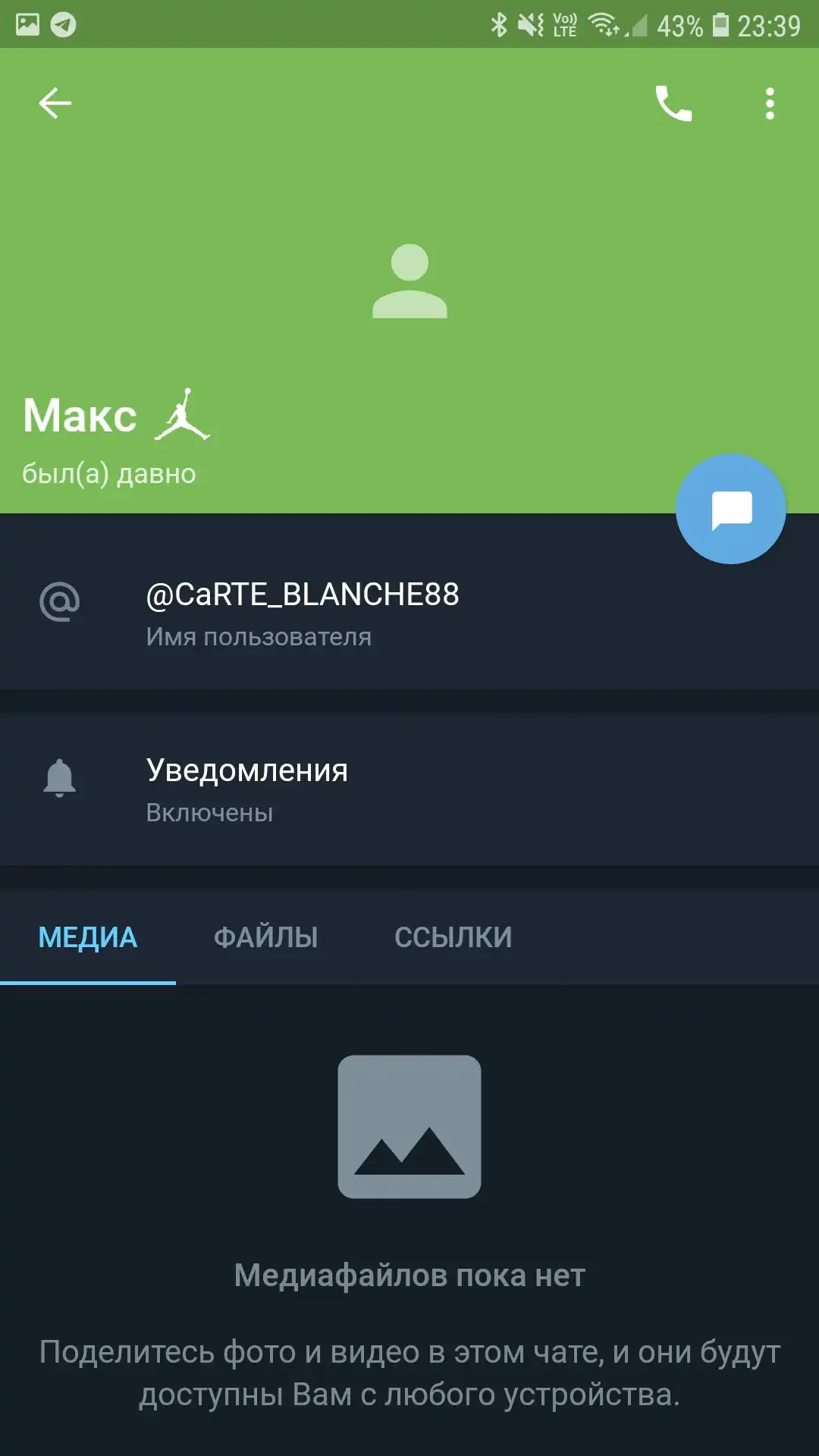Image resolution: width=819 pixels, height=1456 pixels.
Task: Switch to the Ссылки tab
Action: [x=453, y=937]
